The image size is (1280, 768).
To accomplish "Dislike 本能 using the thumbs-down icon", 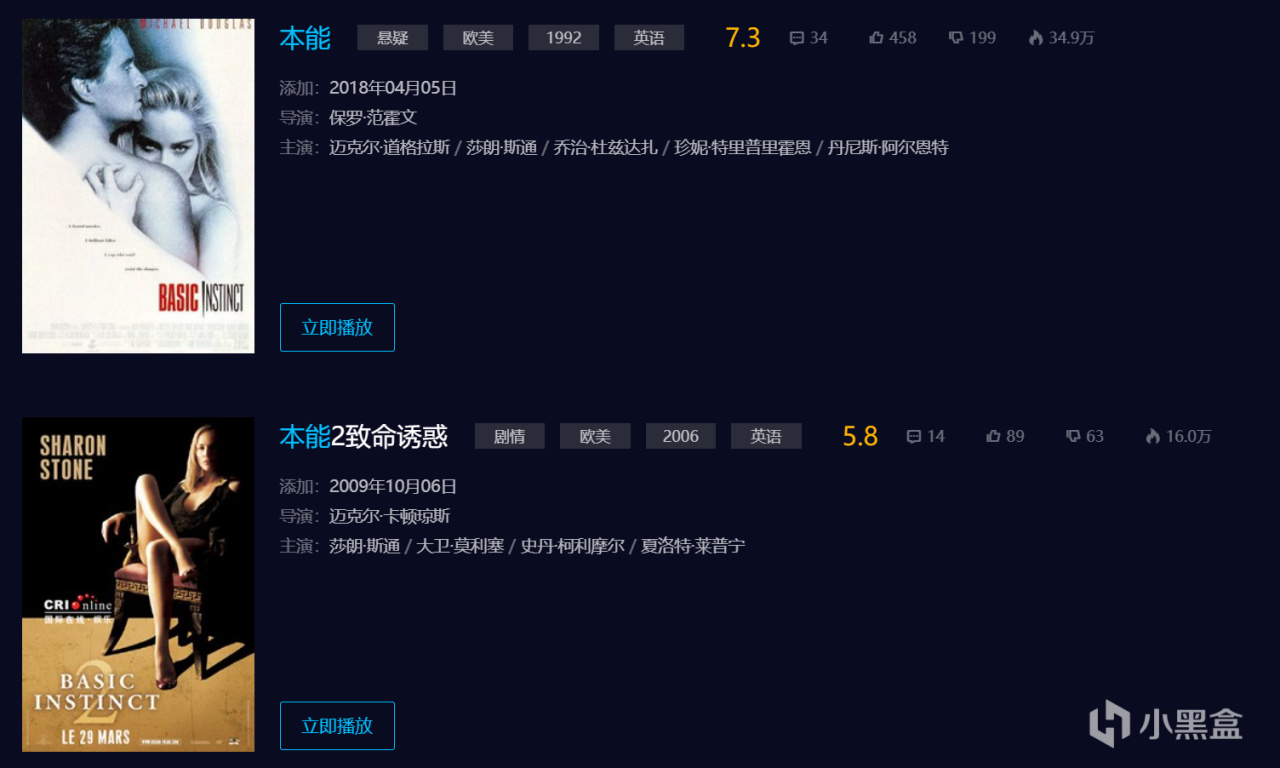I will point(956,38).
